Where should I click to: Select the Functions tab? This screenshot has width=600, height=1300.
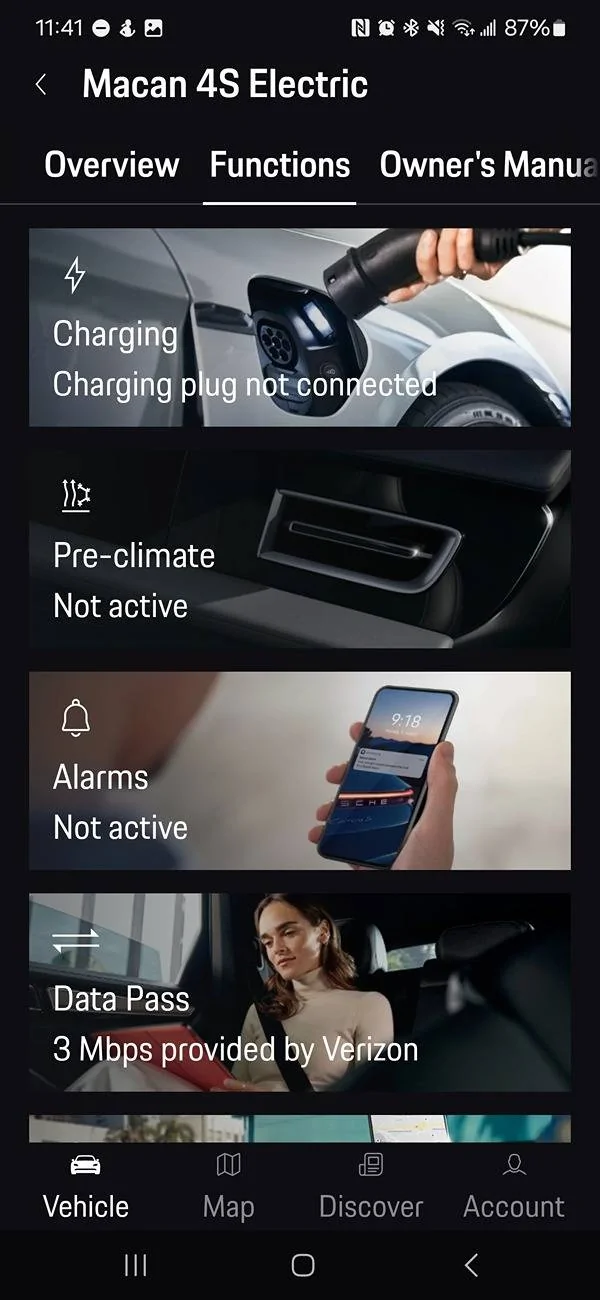coord(280,165)
